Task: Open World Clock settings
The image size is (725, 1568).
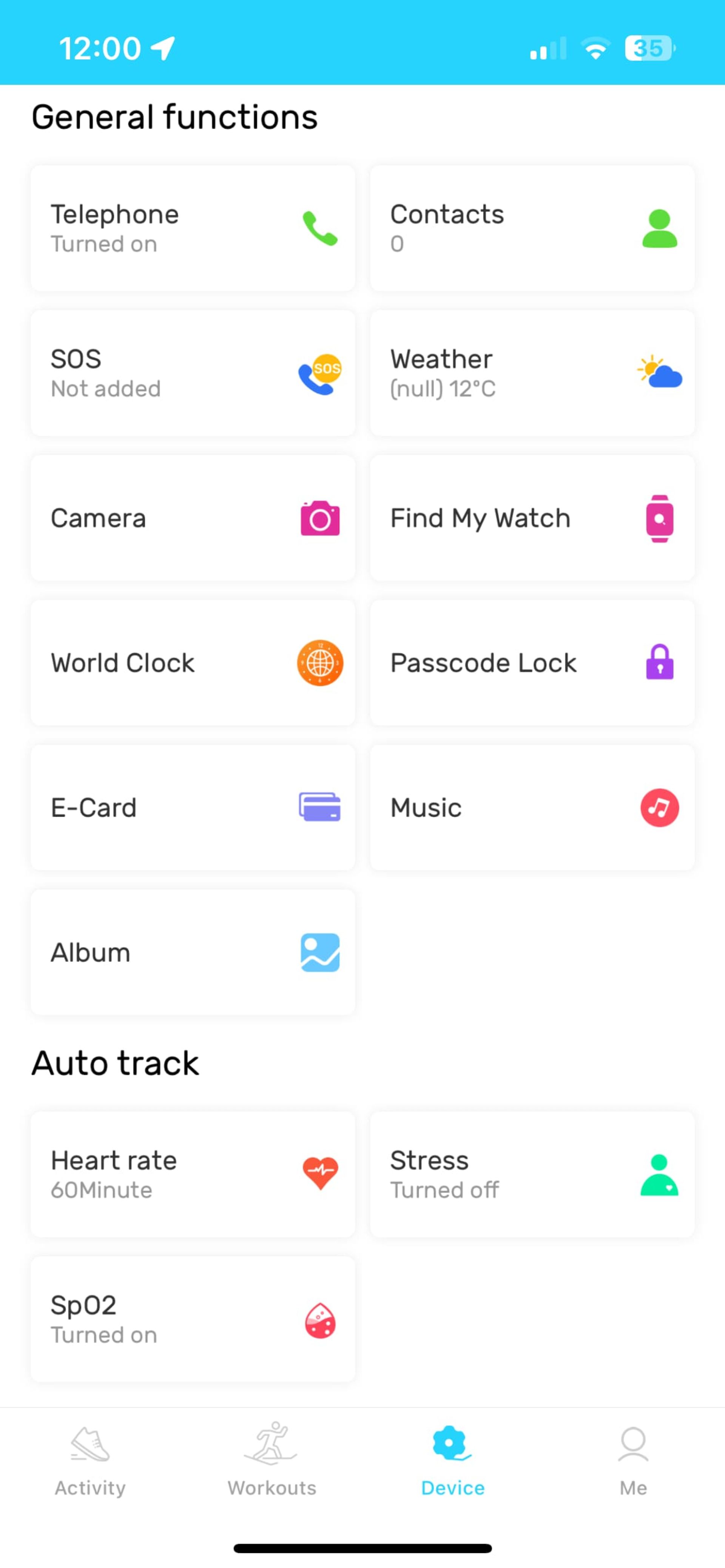Action: coord(193,663)
